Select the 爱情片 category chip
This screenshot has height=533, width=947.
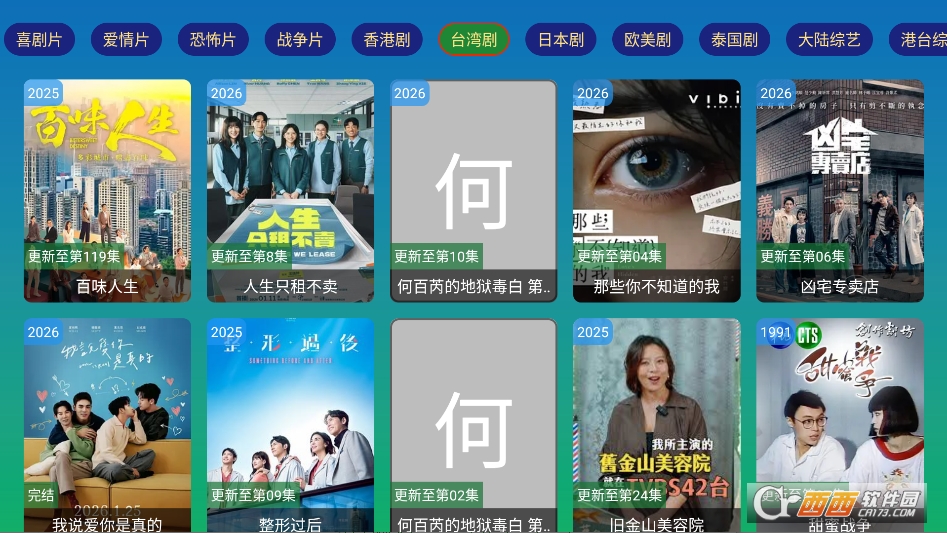pyautogui.click(x=126, y=40)
